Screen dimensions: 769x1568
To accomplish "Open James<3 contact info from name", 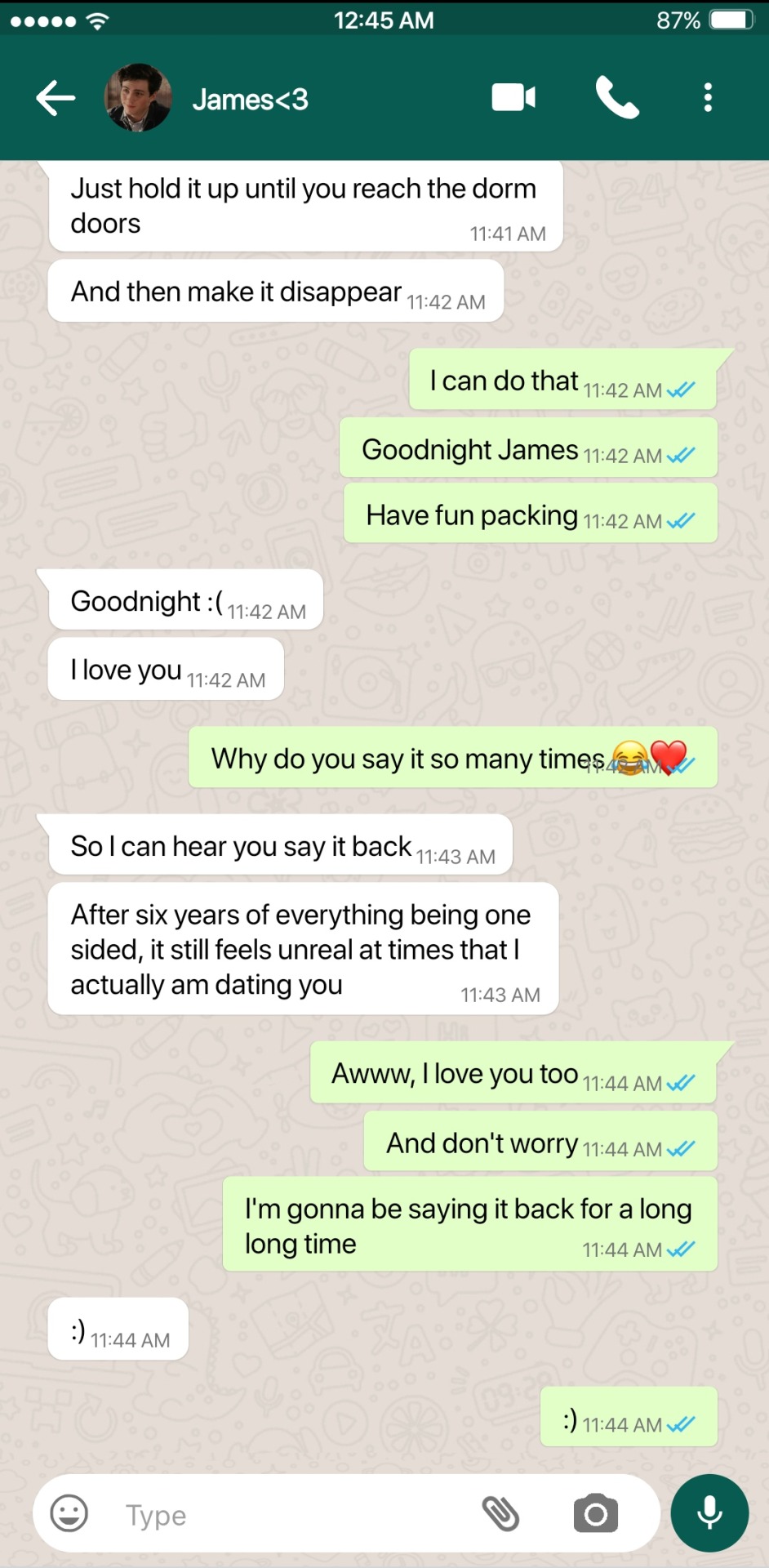I will pyautogui.click(x=250, y=100).
